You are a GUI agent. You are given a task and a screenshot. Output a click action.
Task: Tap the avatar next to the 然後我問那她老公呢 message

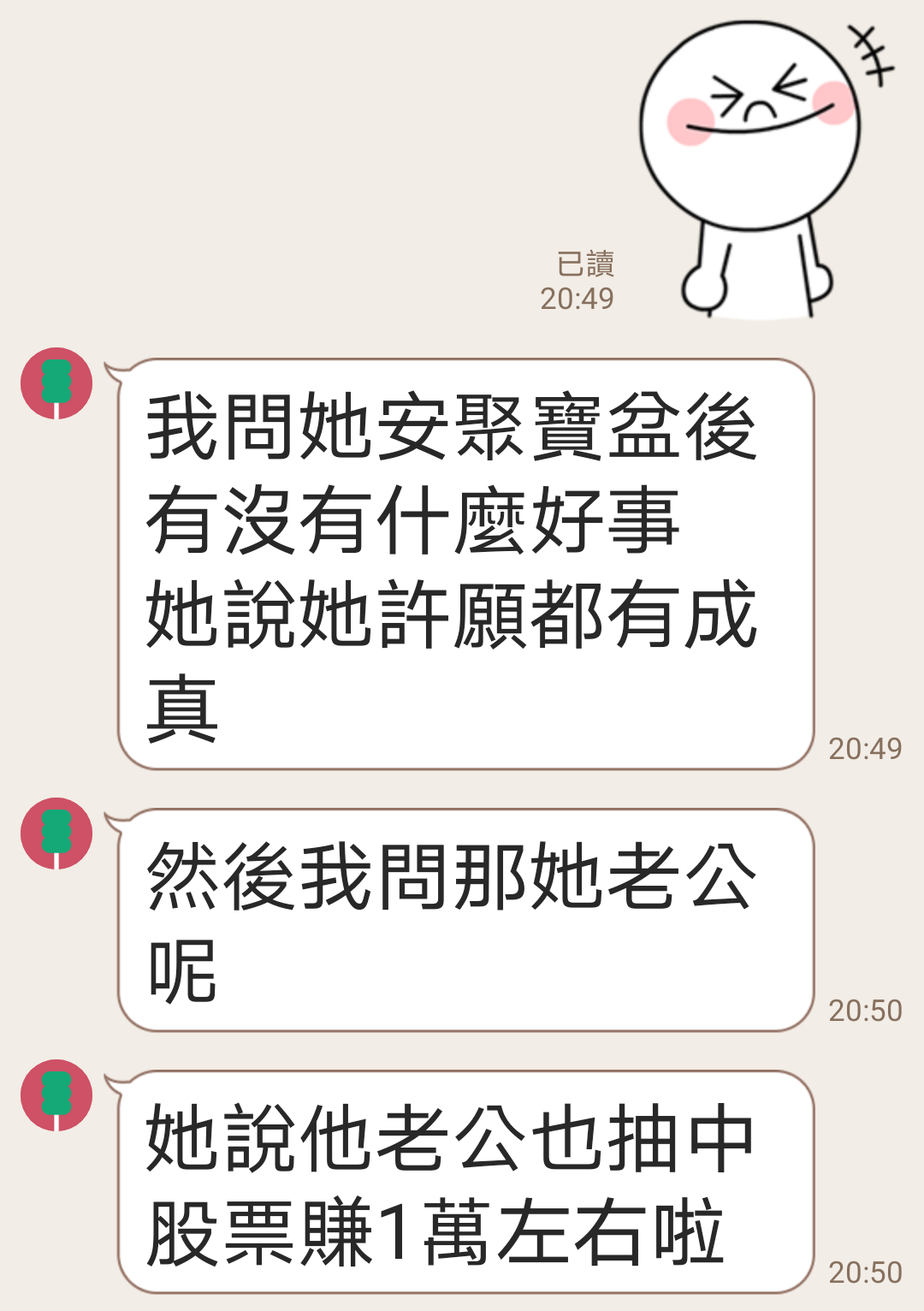[x=56, y=833]
